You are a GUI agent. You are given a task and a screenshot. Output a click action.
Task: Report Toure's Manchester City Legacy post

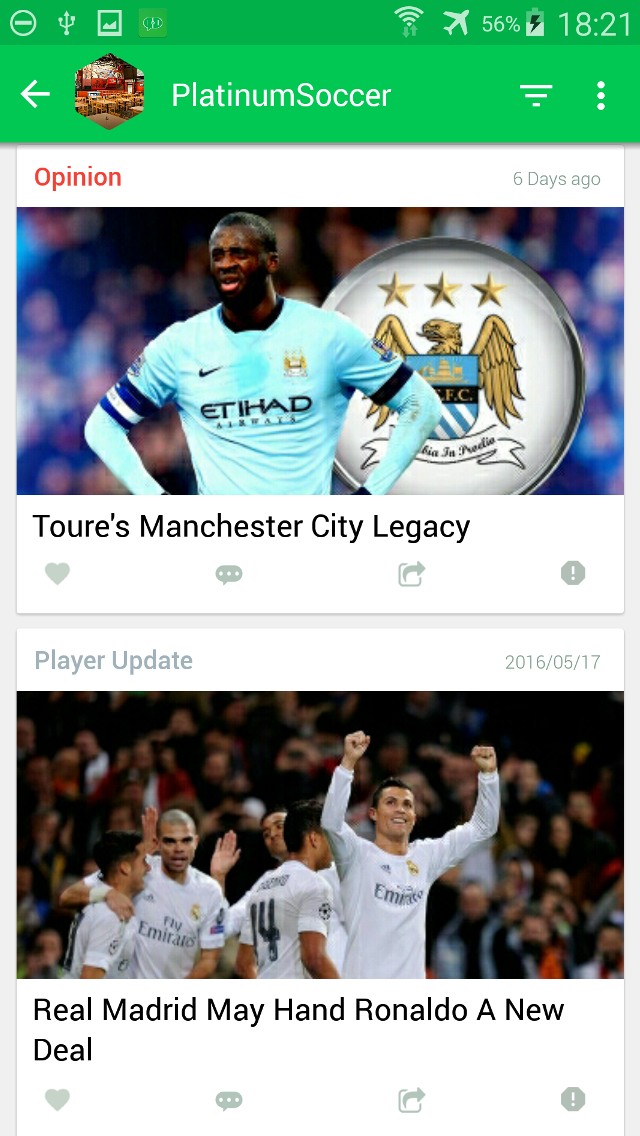(x=573, y=573)
